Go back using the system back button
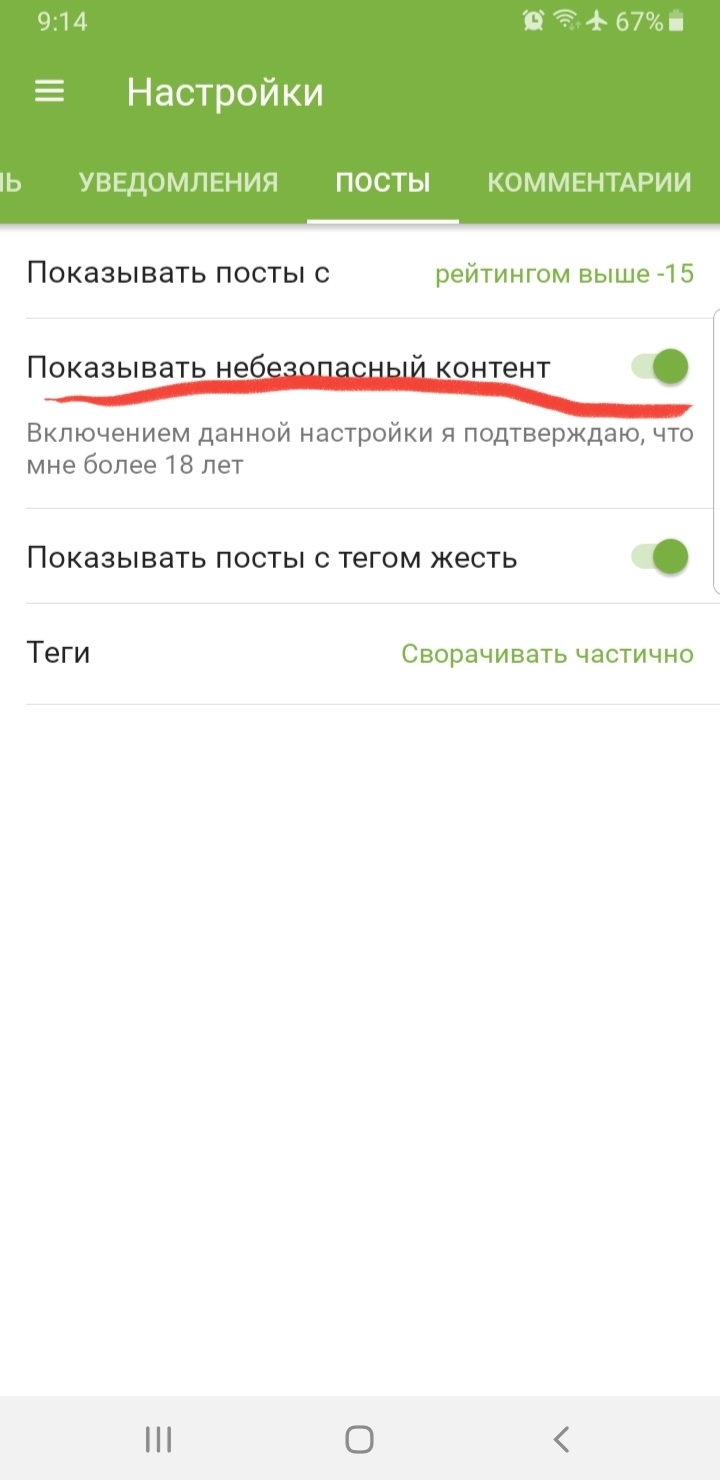The image size is (720, 1480). pos(561,1439)
